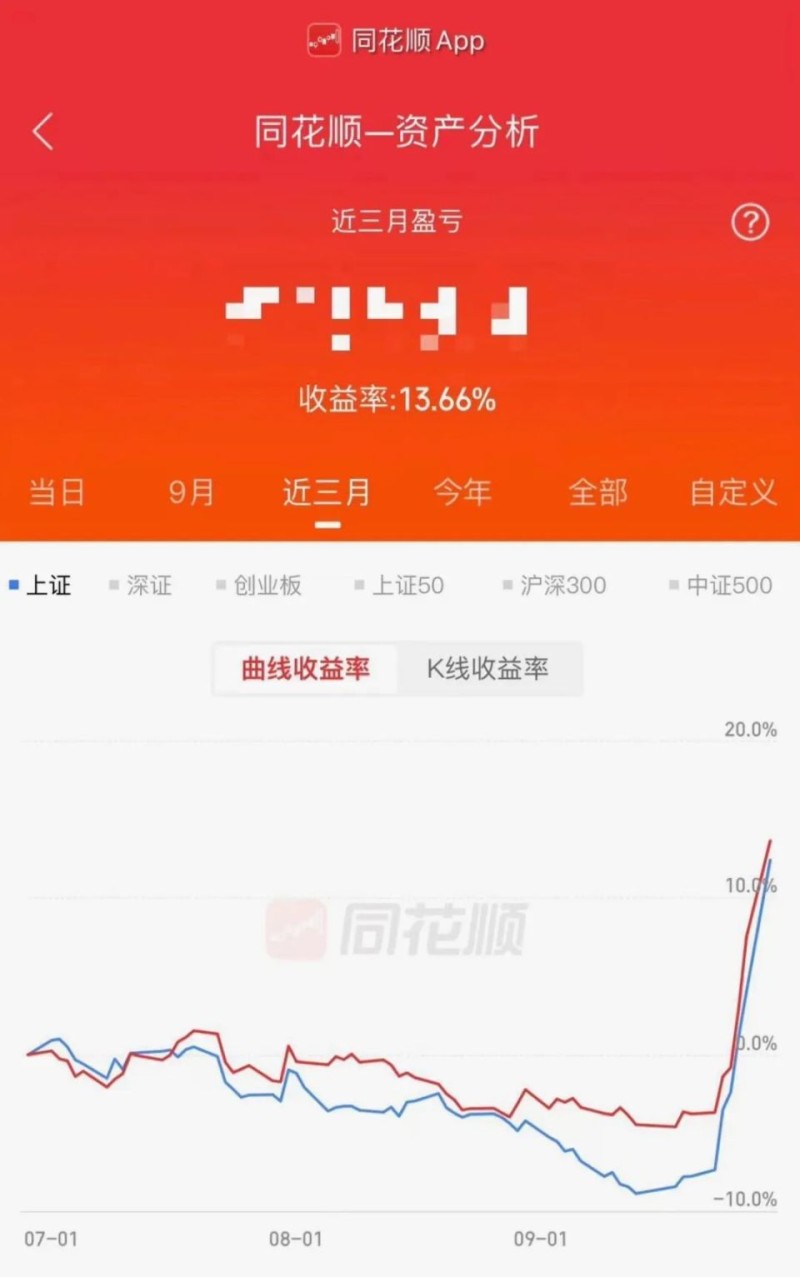Switch to K线收益率 chart mode
This screenshot has height=1277, width=800.
pyautogui.click(x=490, y=669)
